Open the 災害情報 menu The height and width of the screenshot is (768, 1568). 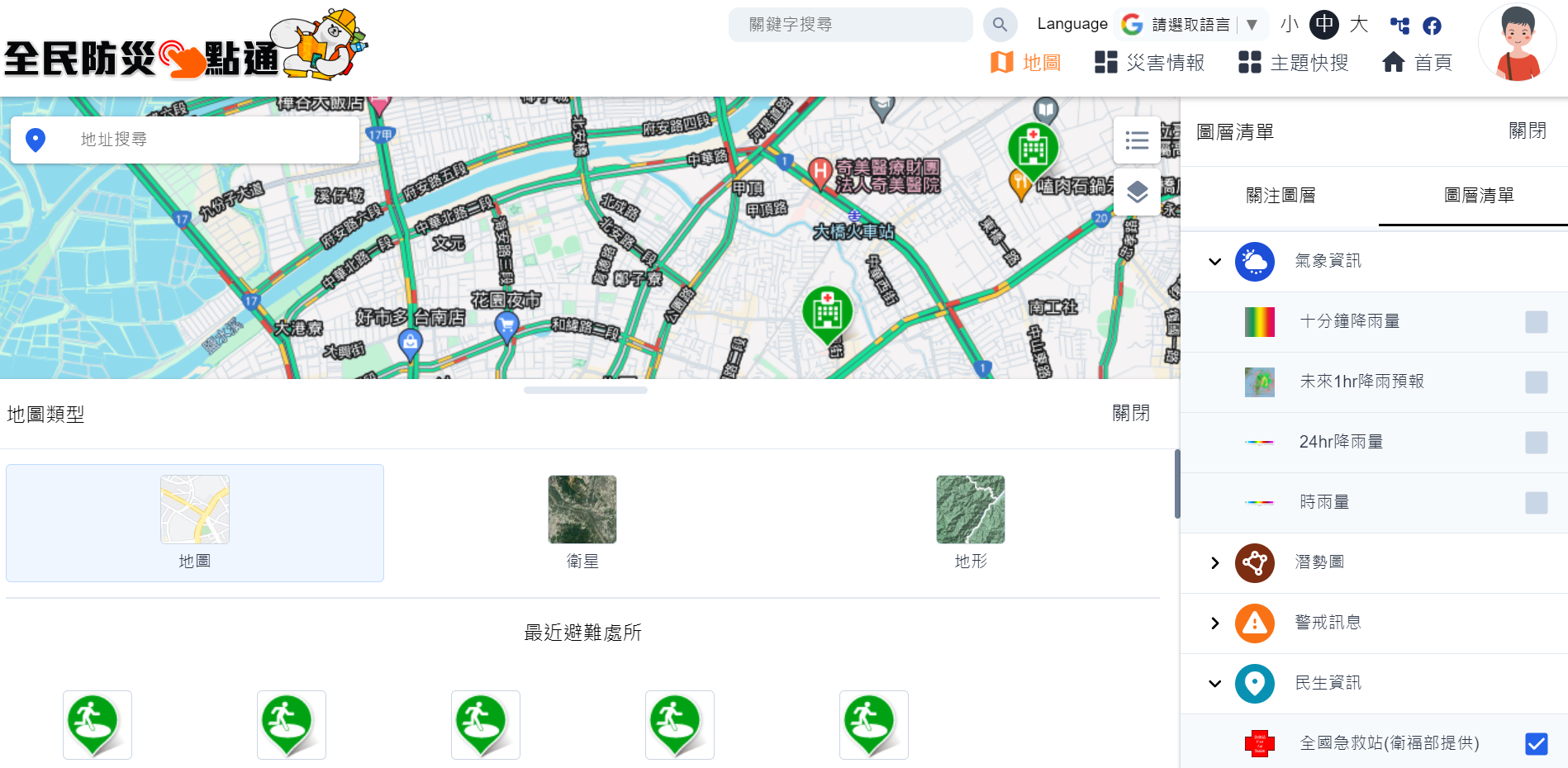click(x=1149, y=63)
